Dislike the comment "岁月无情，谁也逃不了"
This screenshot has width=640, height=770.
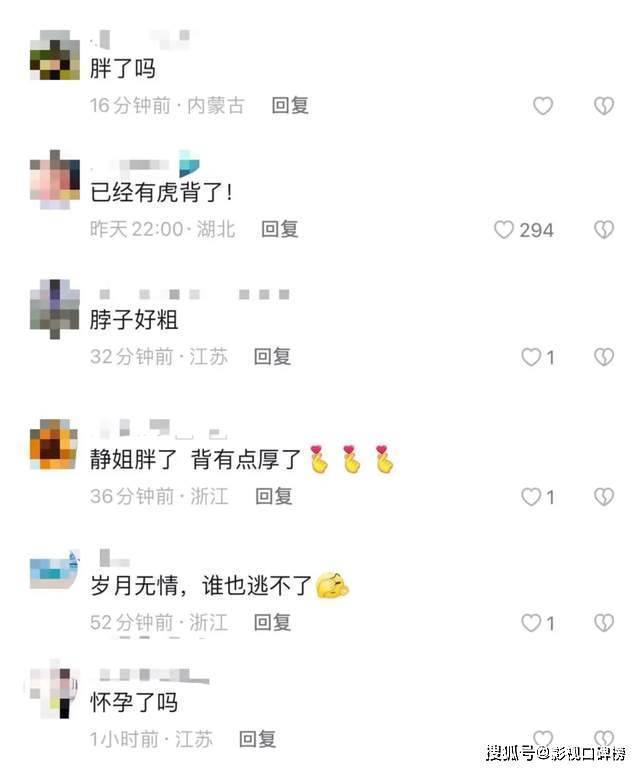point(604,623)
